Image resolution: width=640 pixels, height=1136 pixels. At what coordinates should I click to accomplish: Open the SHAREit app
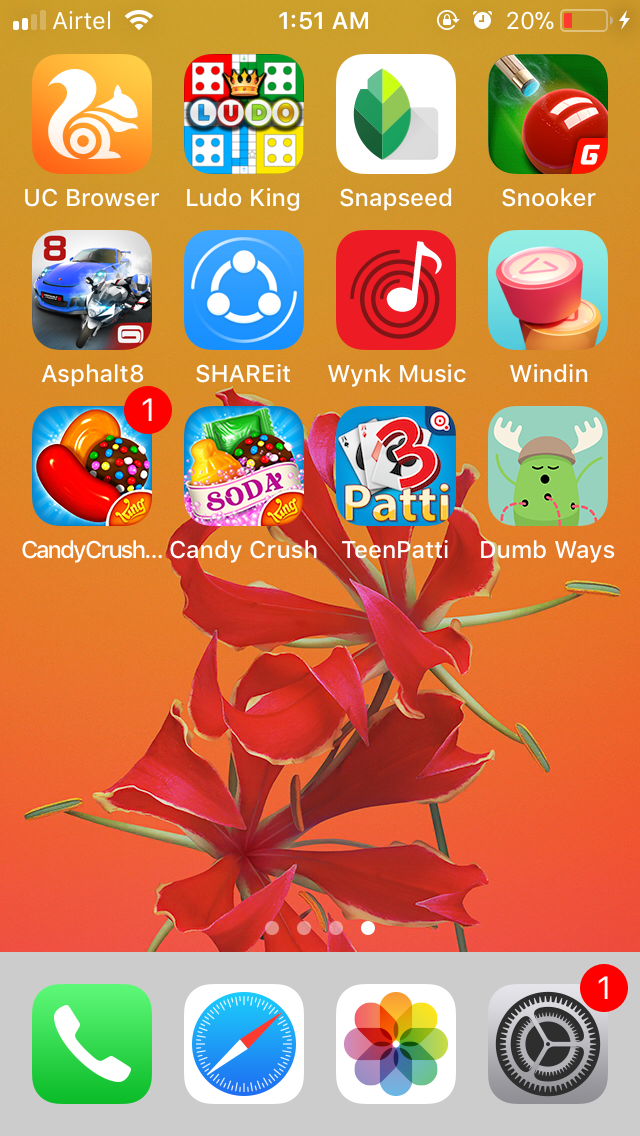[244, 290]
